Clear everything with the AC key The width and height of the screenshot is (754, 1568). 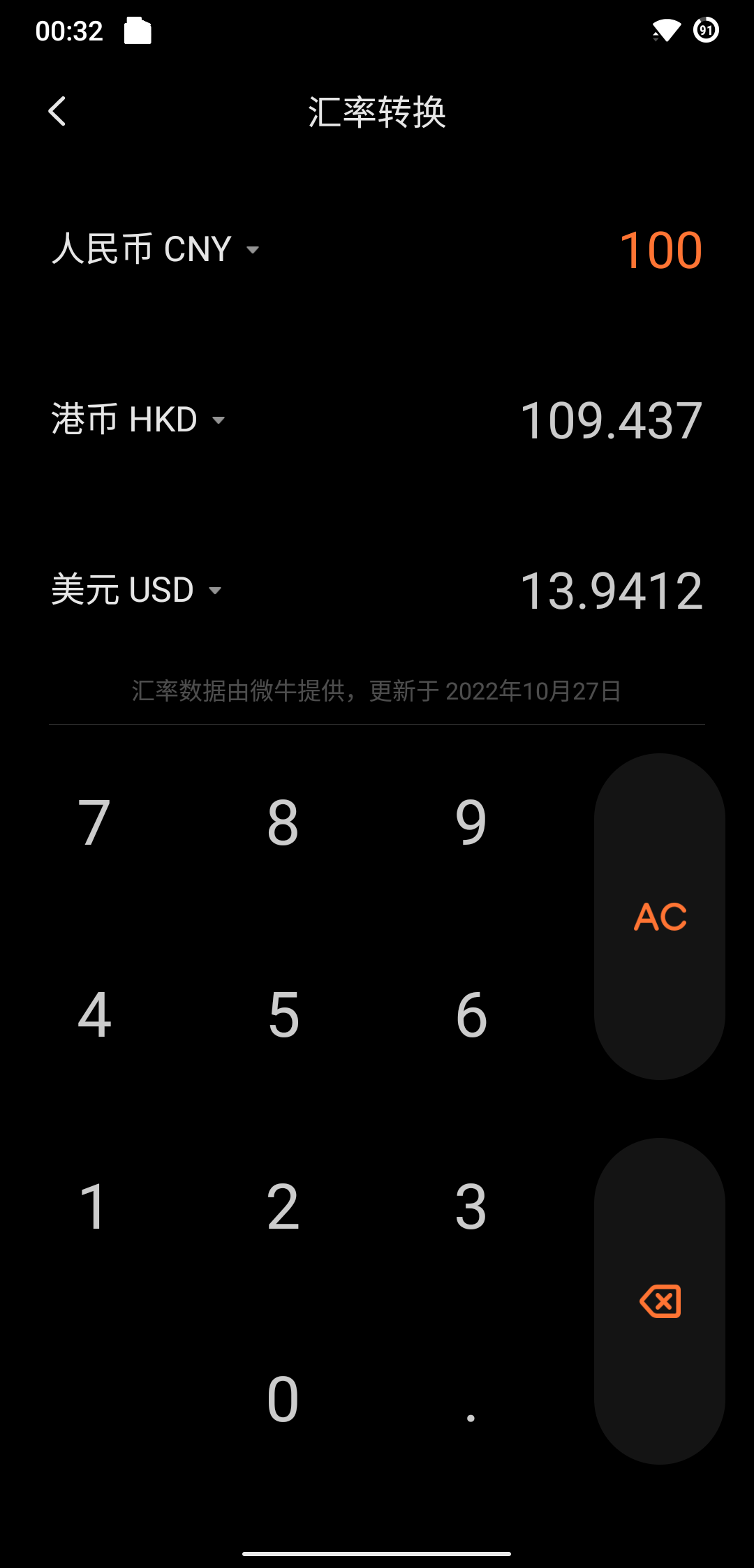click(x=660, y=916)
